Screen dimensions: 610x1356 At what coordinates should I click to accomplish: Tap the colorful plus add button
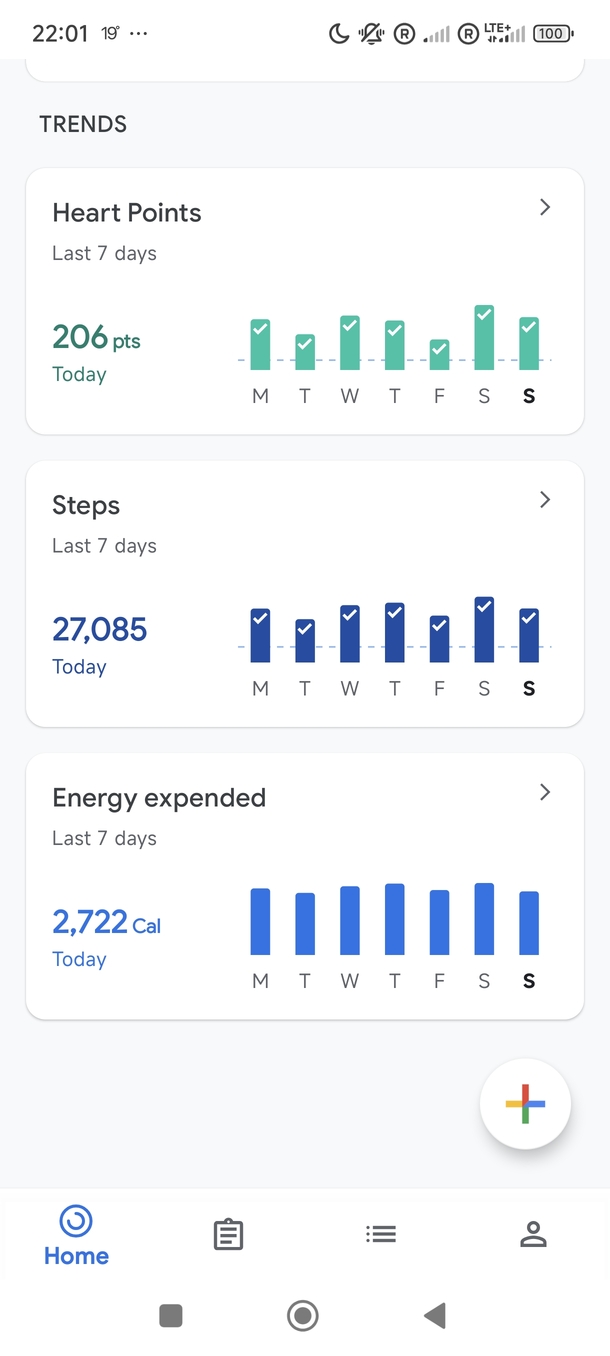pos(525,1104)
